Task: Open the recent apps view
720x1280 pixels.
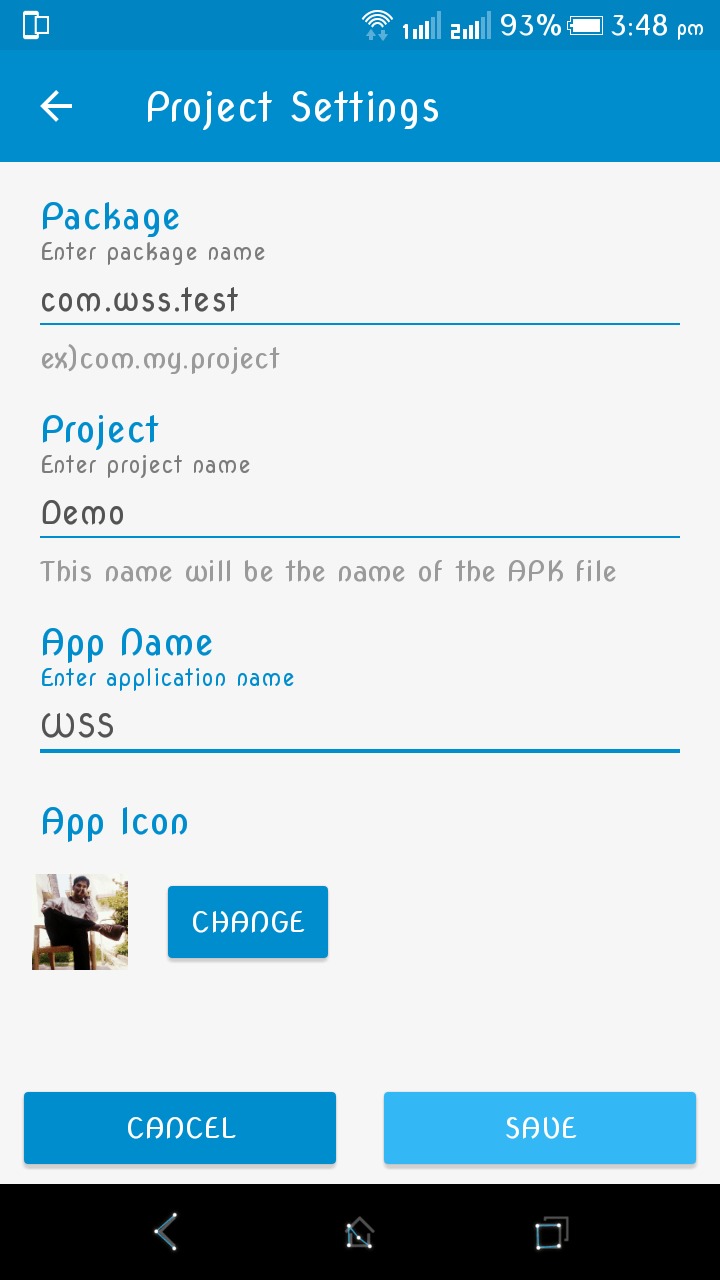Action: [x=550, y=1232]
